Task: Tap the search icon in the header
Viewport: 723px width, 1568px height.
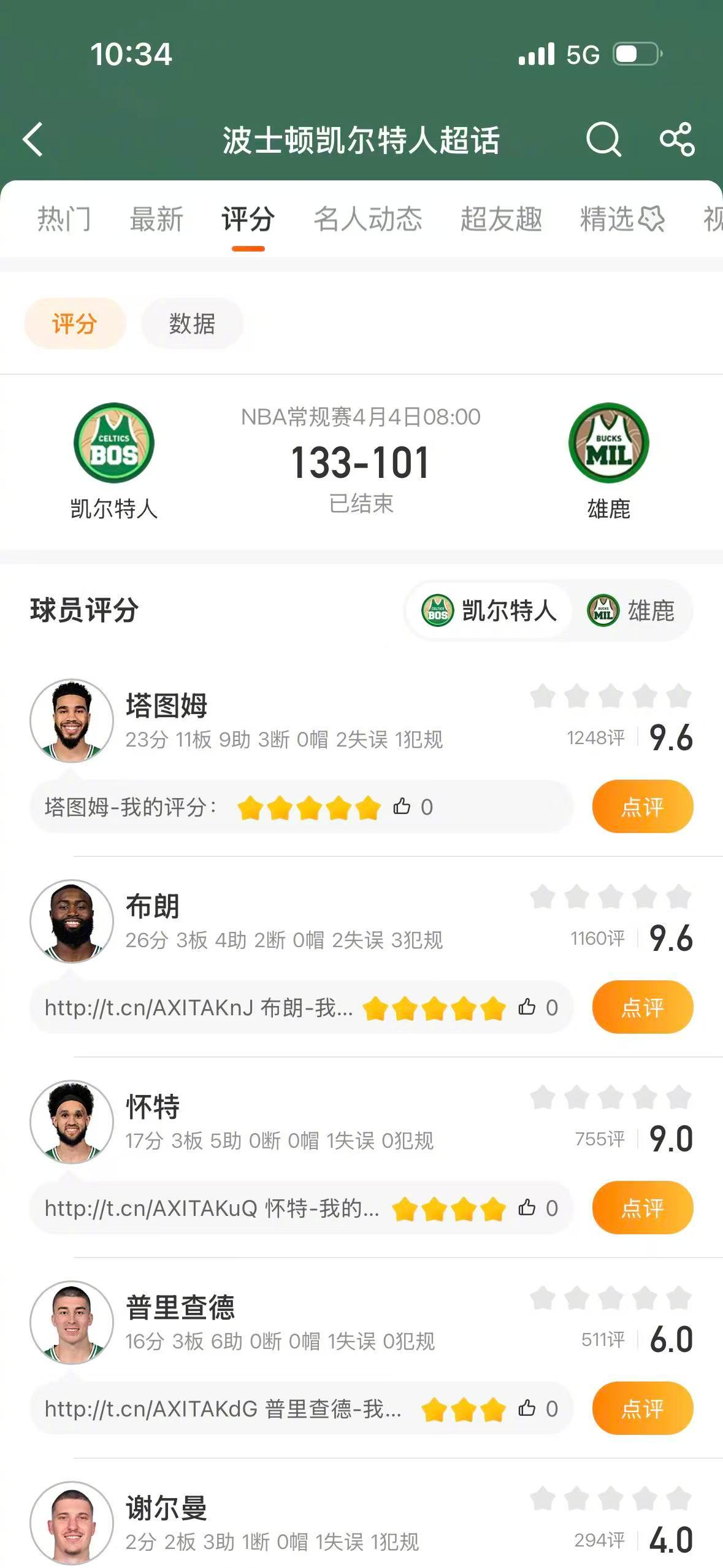Action: pyautogui.click(x=603, y=140)
